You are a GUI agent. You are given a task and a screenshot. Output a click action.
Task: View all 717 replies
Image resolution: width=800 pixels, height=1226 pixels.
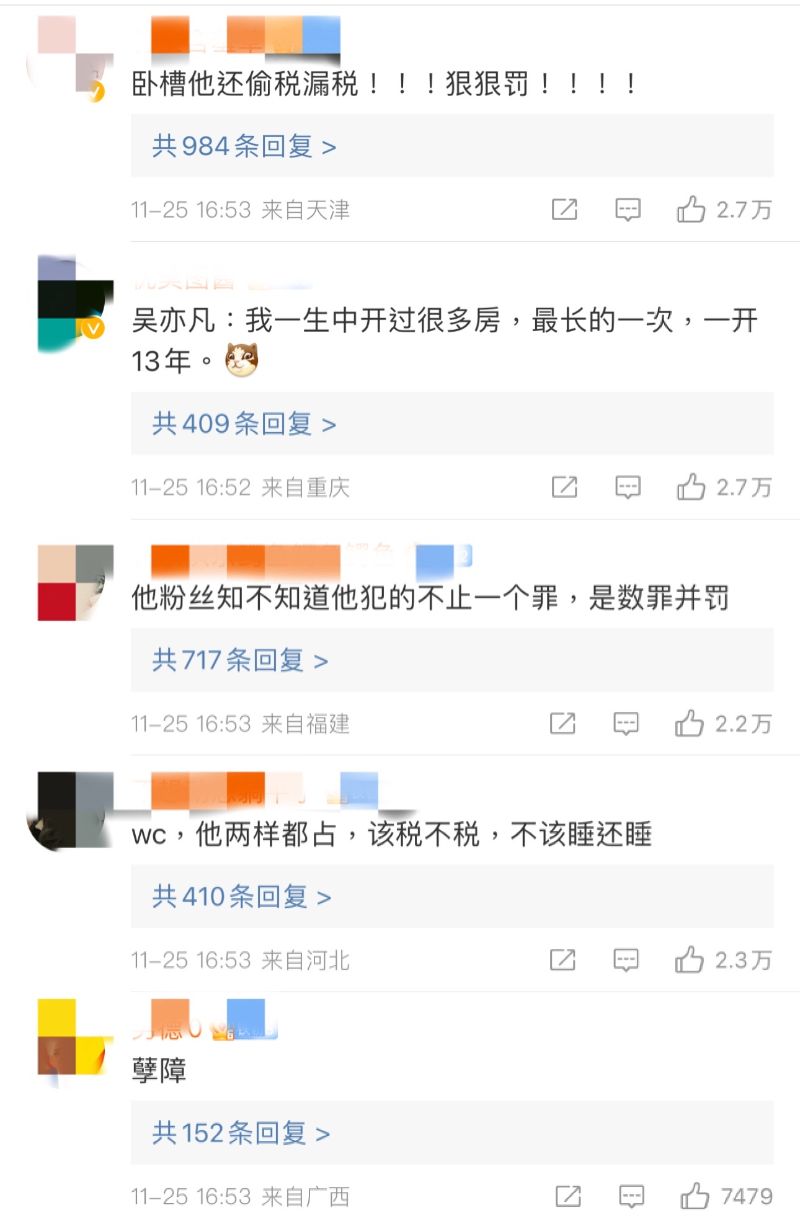click(240, 661)
